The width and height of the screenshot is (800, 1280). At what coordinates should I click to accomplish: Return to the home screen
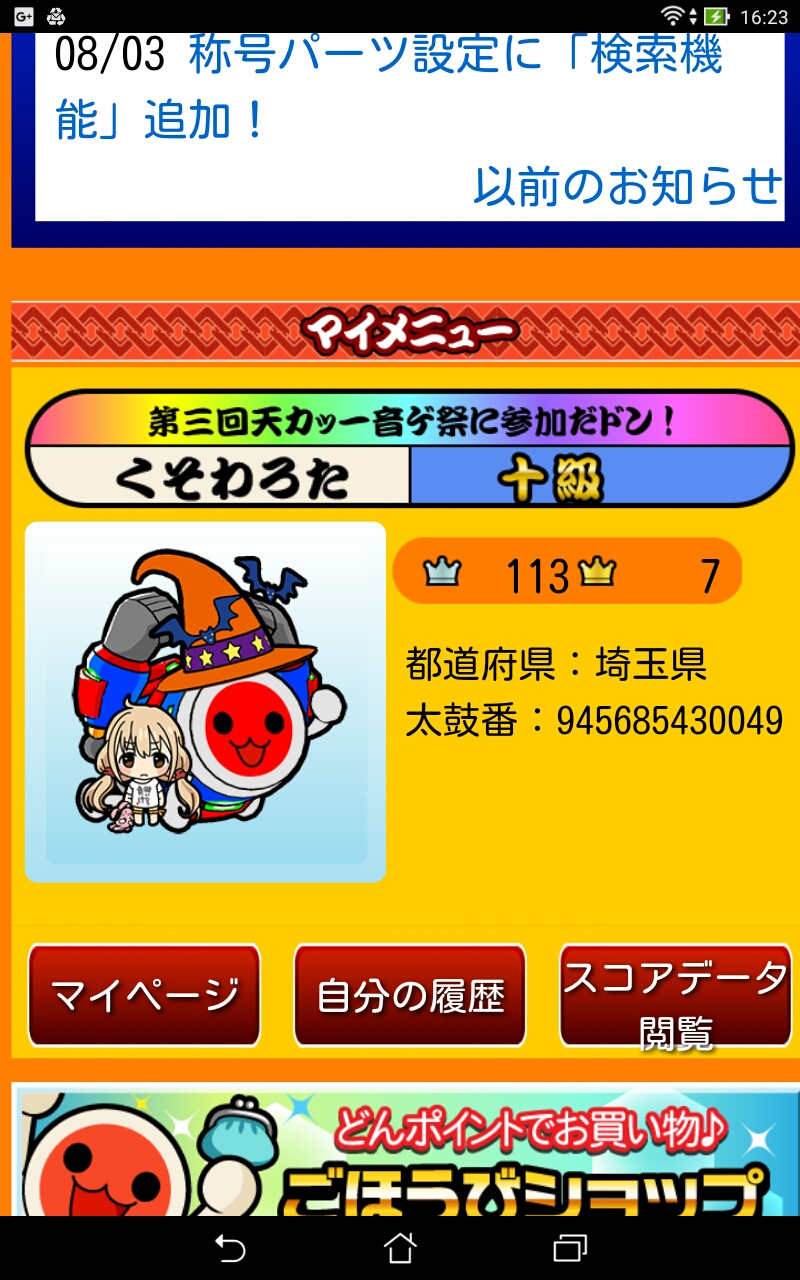coord(400,1248)
